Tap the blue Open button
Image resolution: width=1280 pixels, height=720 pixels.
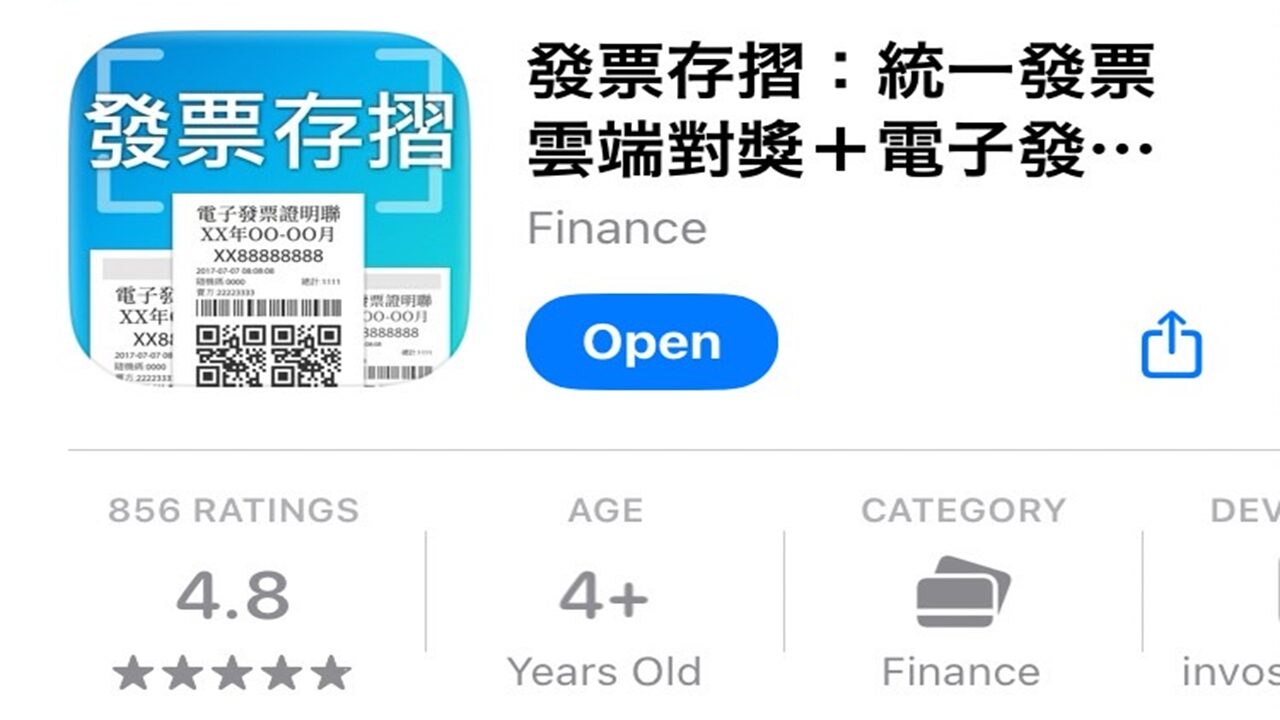(x=651, y=342)
